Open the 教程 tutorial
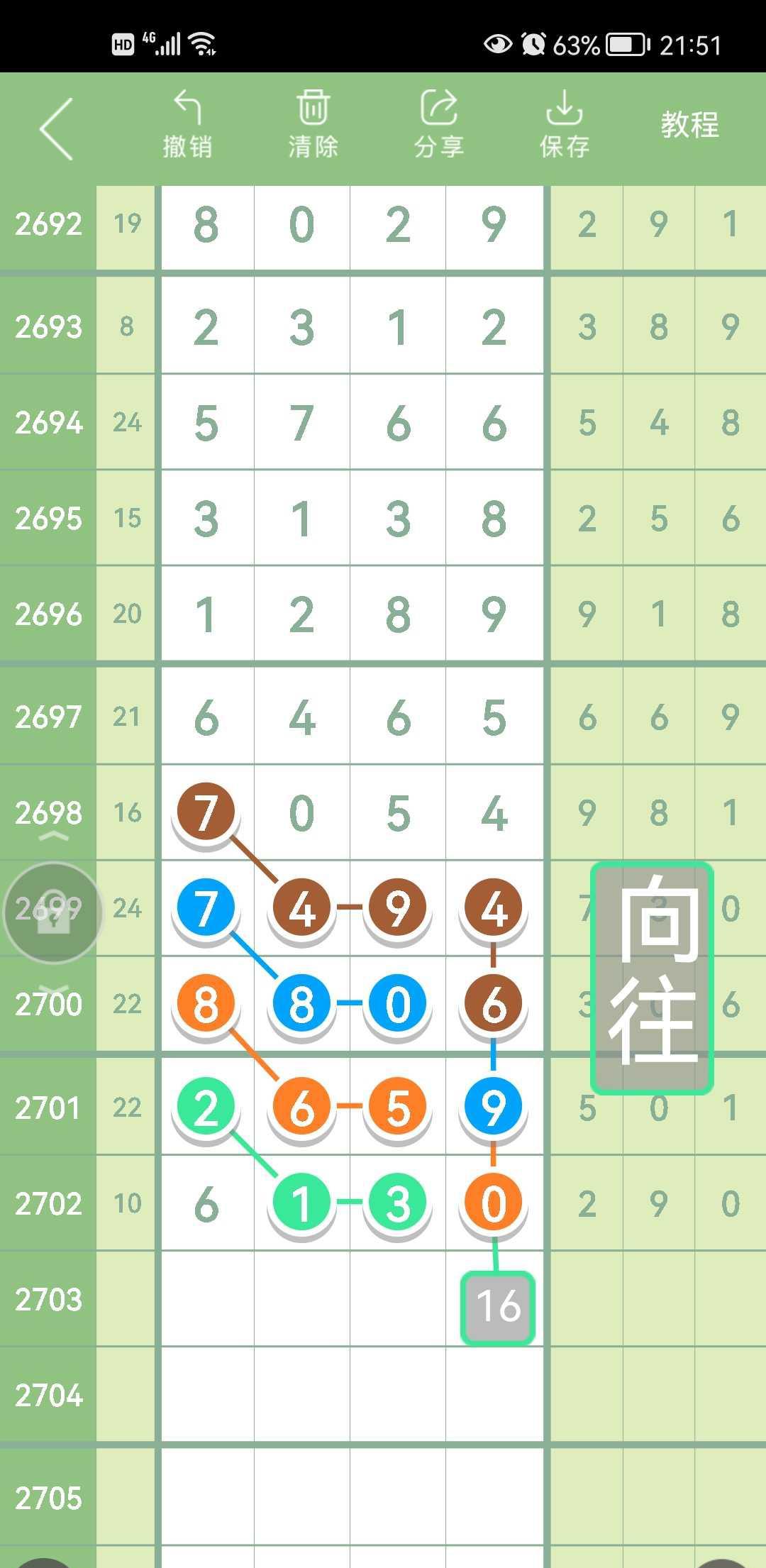This screenshot has height=1568, width=766. point(689,125)
